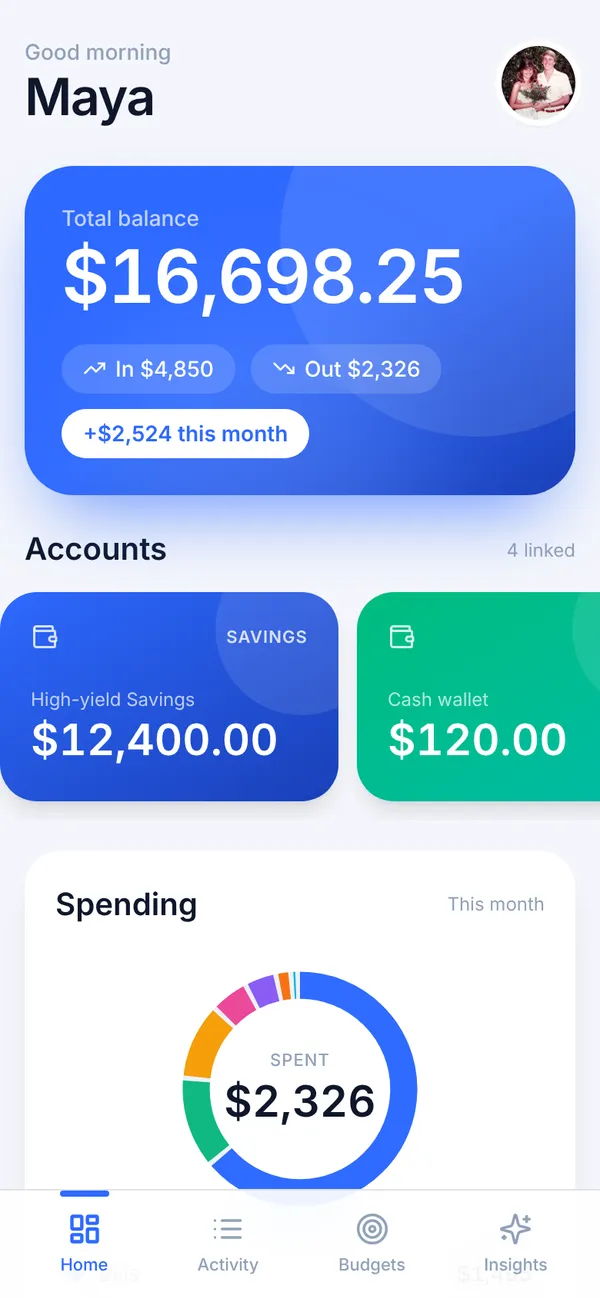The width and height of the screenshot is (600, 1298).
Task: Tap the Out $2,326 chip
Action: coord(346,369)
